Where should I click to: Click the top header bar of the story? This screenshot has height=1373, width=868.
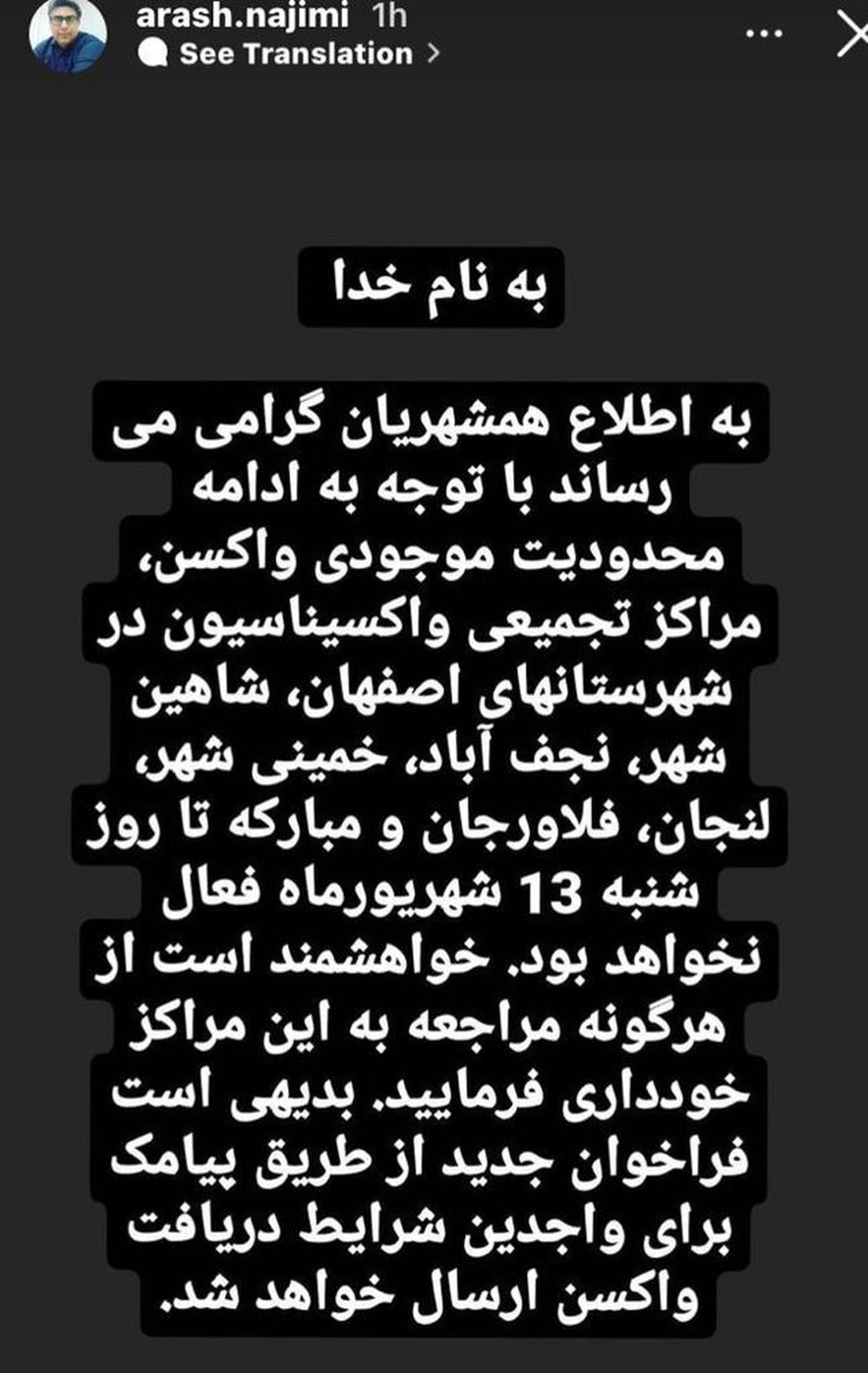tap(434, 35)
